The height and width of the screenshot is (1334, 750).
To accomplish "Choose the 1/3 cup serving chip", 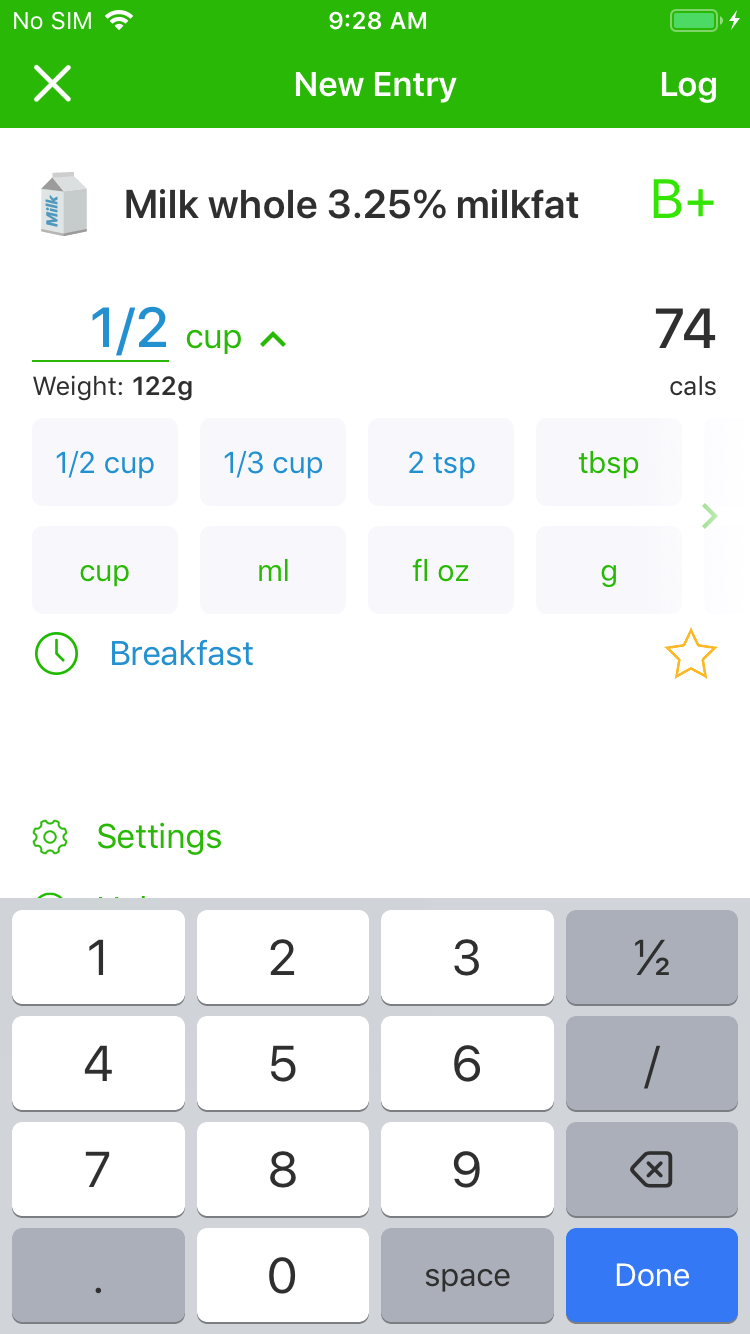I will (x=273, y=463).
